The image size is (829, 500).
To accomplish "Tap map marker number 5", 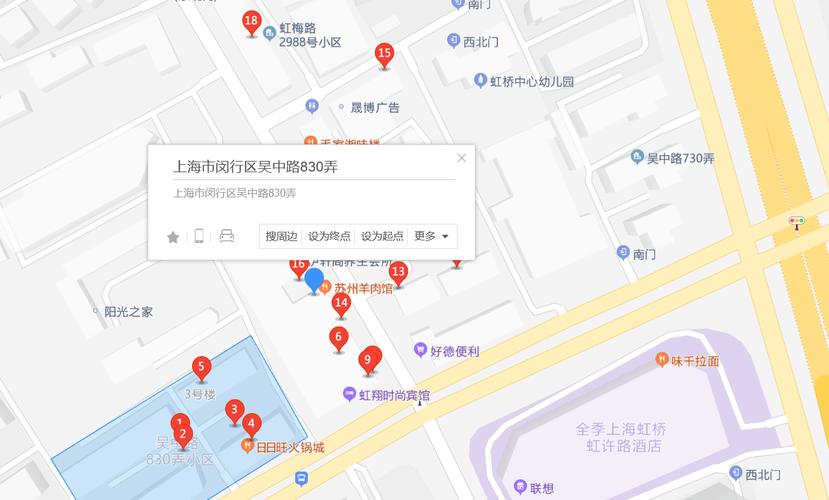I will 201,368.
